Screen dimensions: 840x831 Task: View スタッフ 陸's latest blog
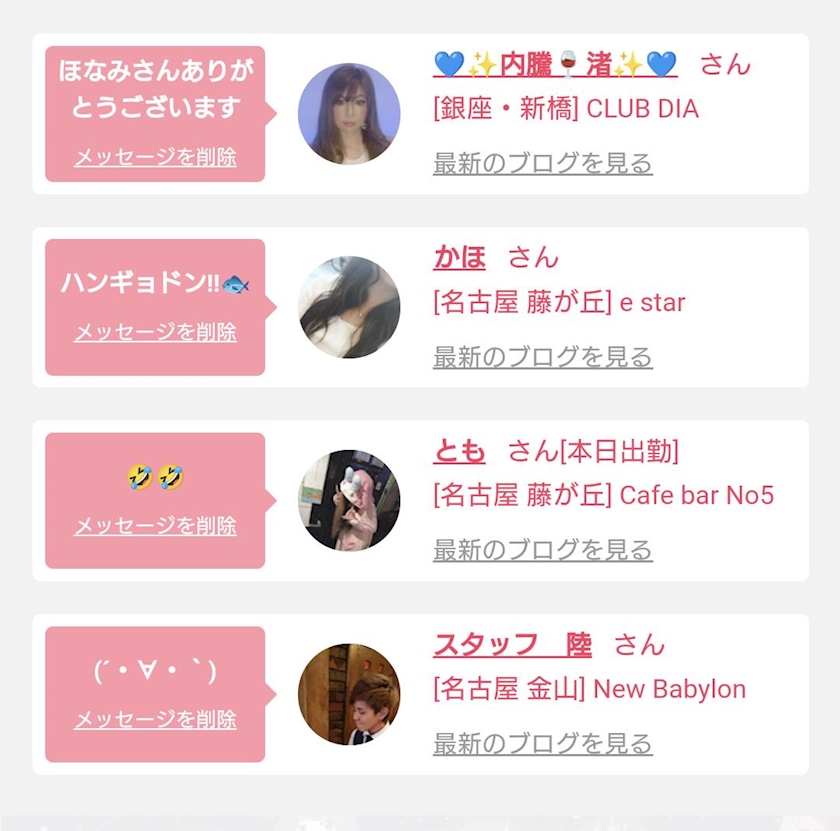pos(542,744)
